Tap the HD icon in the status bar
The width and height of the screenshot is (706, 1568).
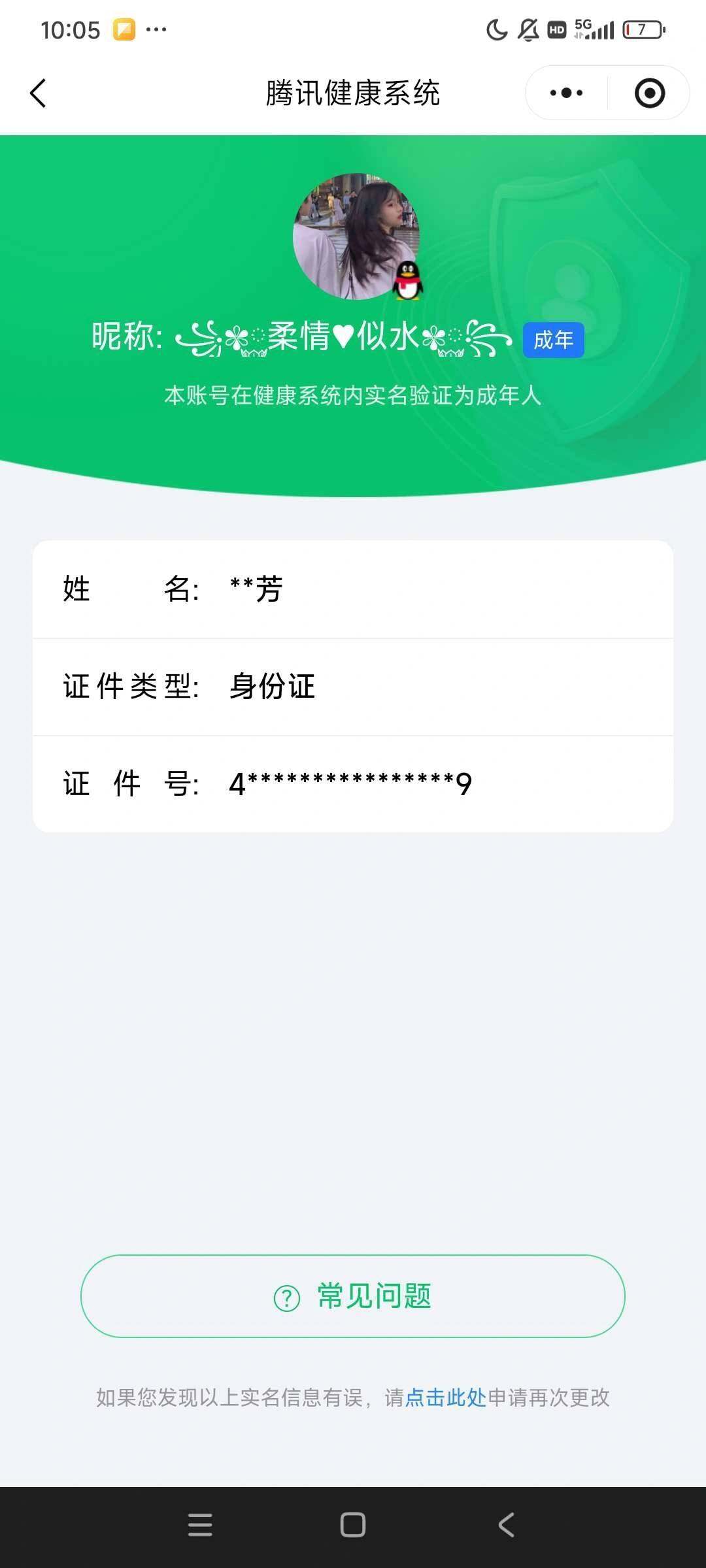[x=556, y=29]
